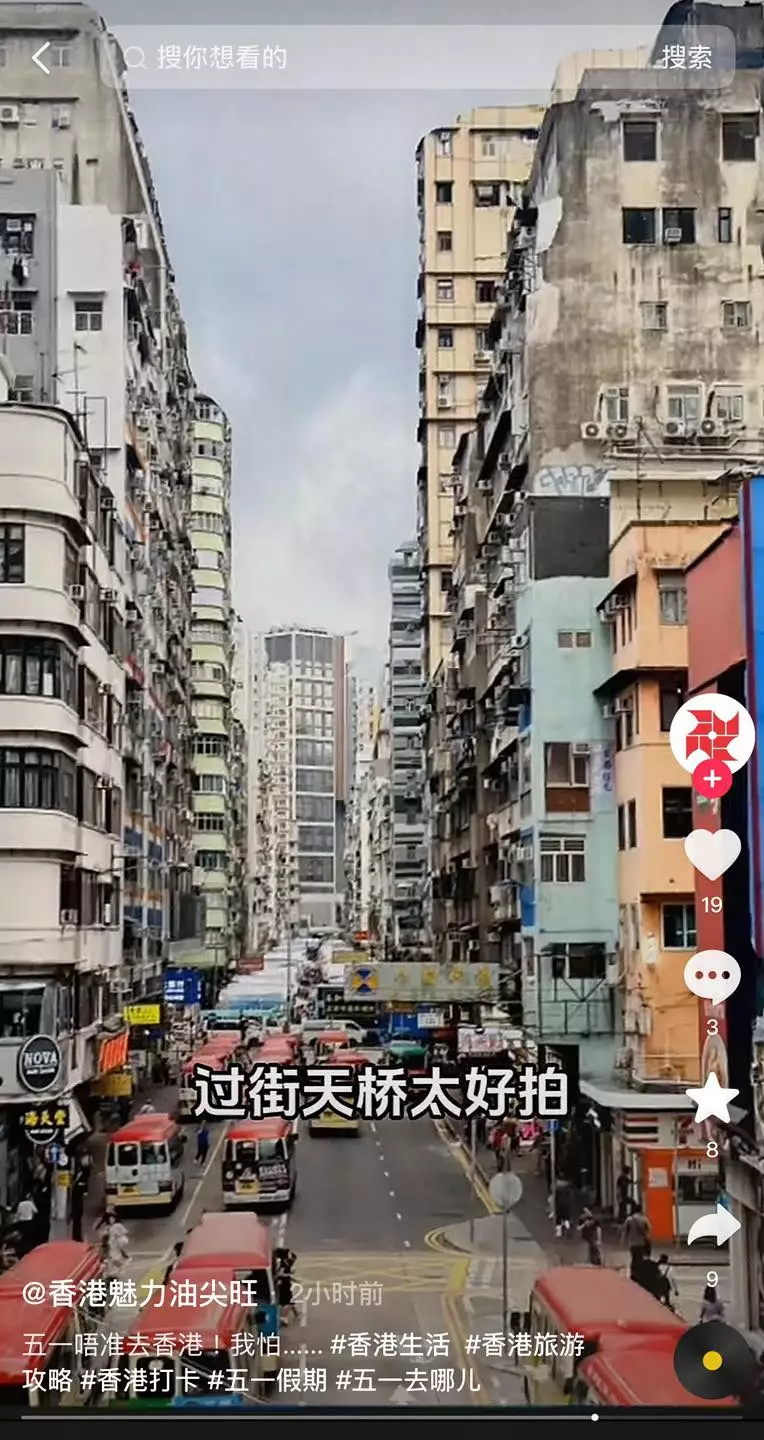764x1440 pixels.
Task: Open the #香港打卡 hashtag
Action: 140,1380
